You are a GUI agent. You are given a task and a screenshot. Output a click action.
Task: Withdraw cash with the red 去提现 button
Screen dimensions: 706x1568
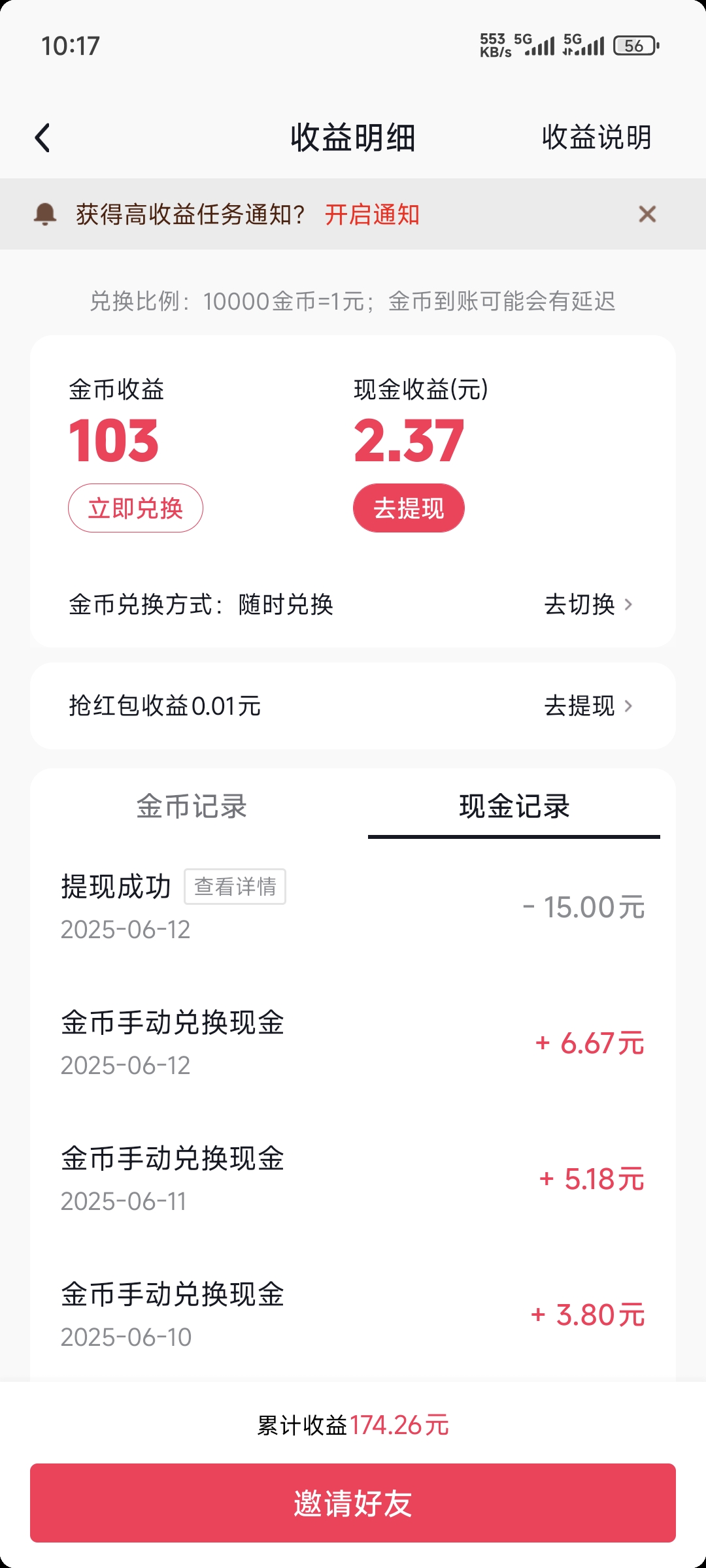tap(409, 508)
